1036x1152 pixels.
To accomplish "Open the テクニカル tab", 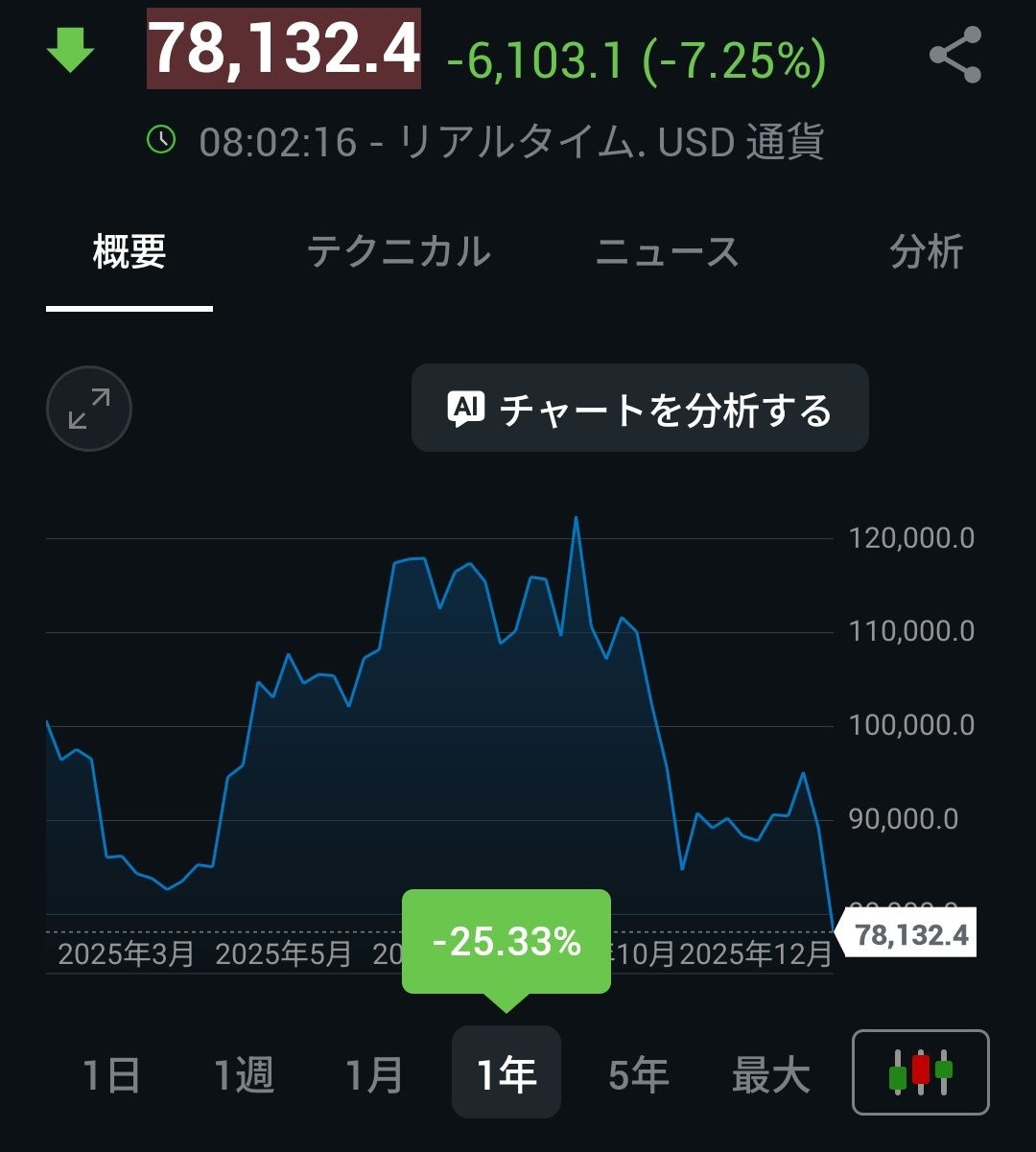I will (x=398, y=252).
